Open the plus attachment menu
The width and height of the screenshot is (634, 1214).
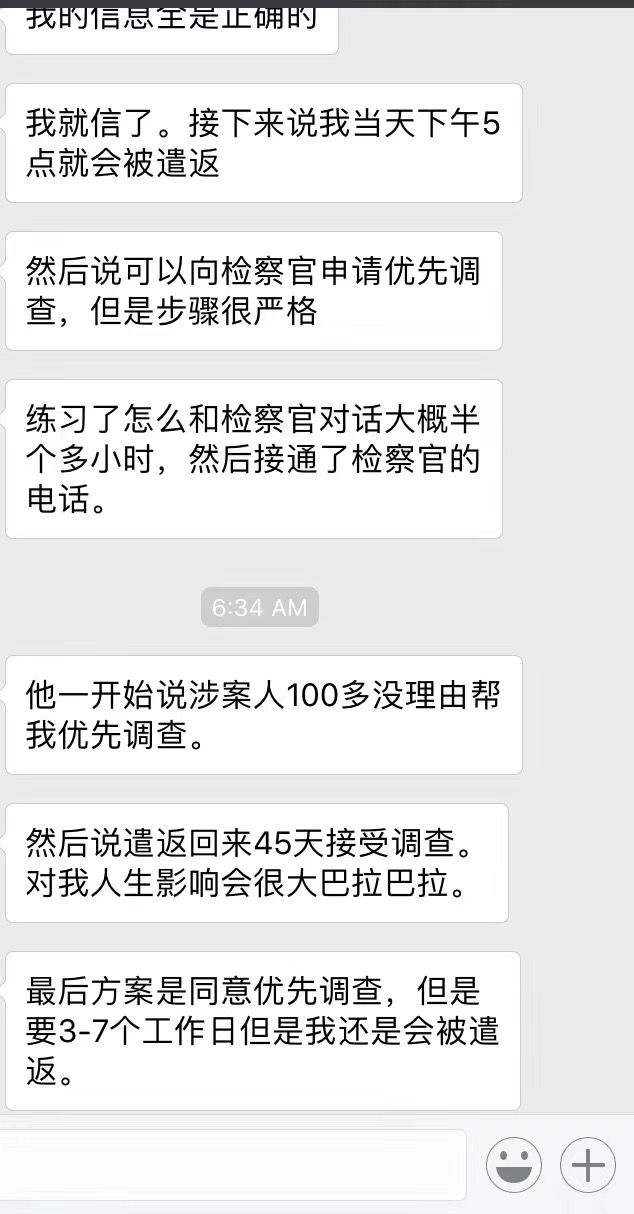click(x=588, y=1165)
